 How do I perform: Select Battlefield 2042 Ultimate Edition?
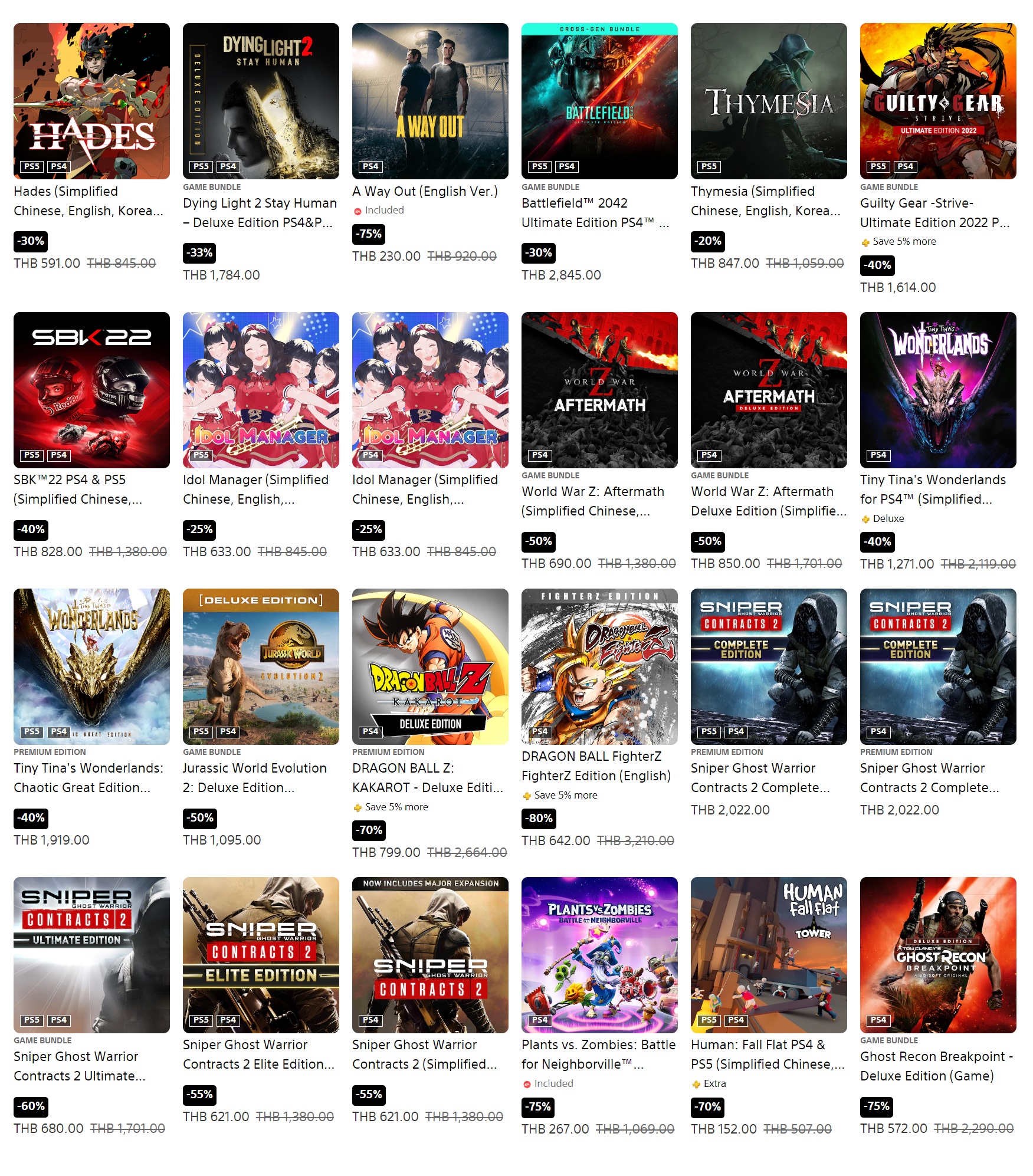click(x=599, y=101)
